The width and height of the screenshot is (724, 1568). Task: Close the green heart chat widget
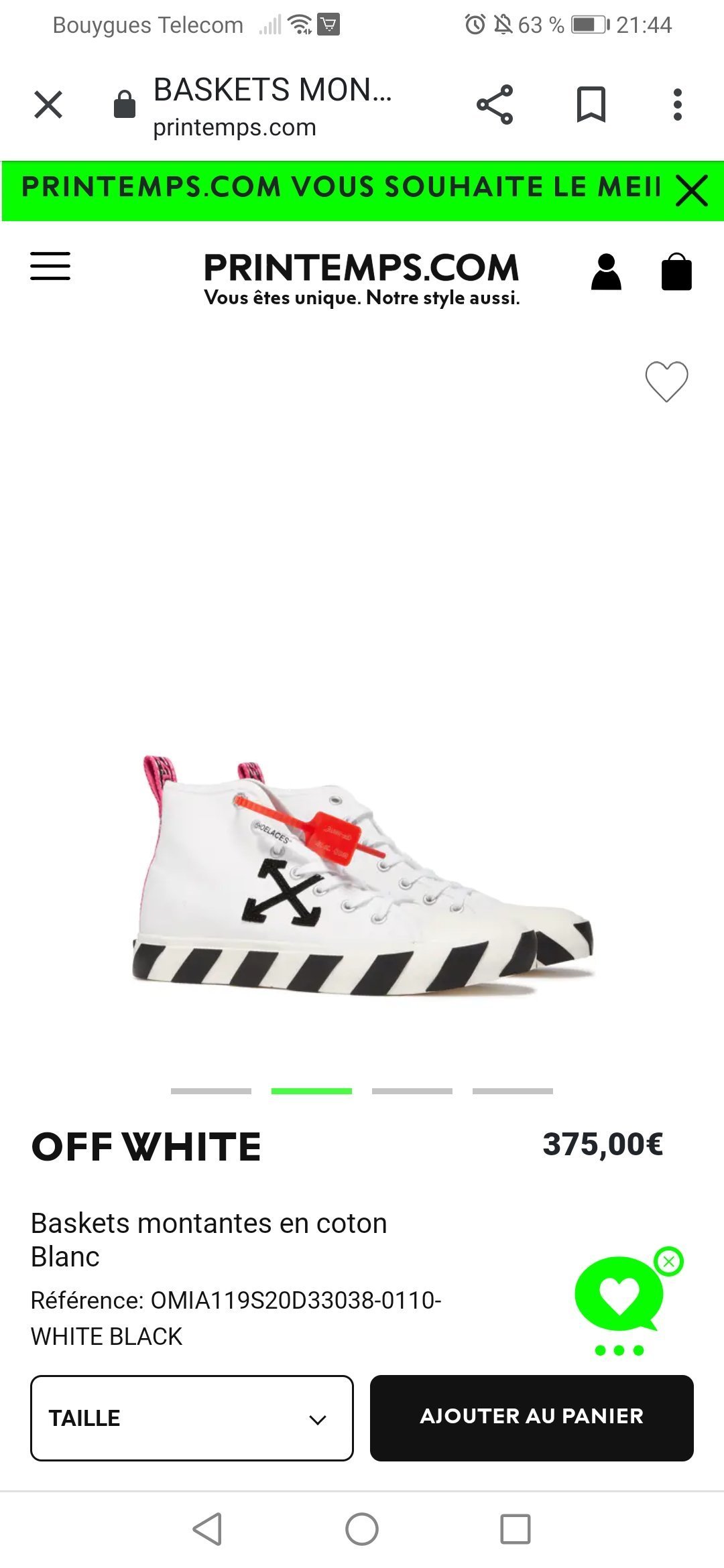pos(668,1262)
